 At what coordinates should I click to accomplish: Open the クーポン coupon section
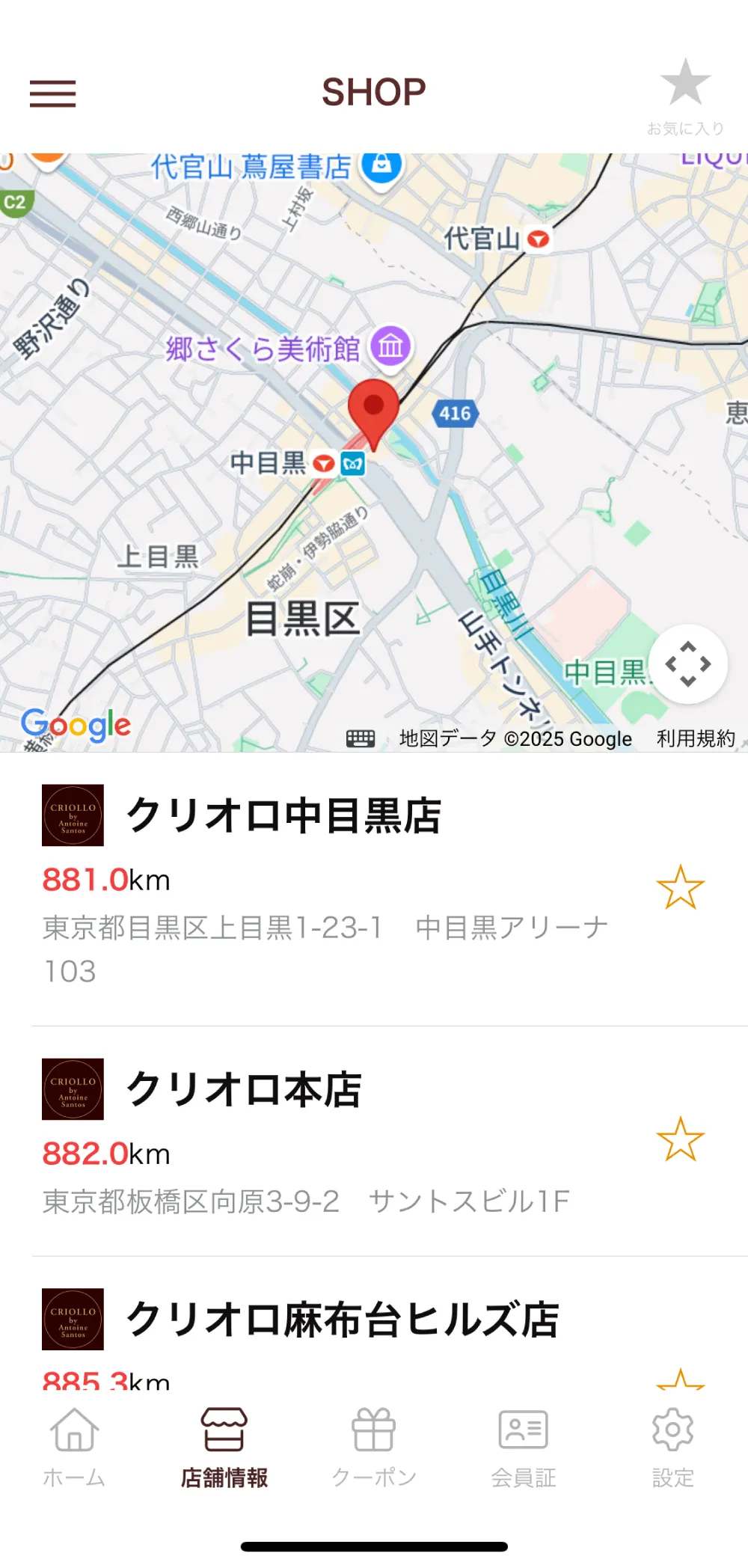pyautogui.click(x=373, y=1444)
